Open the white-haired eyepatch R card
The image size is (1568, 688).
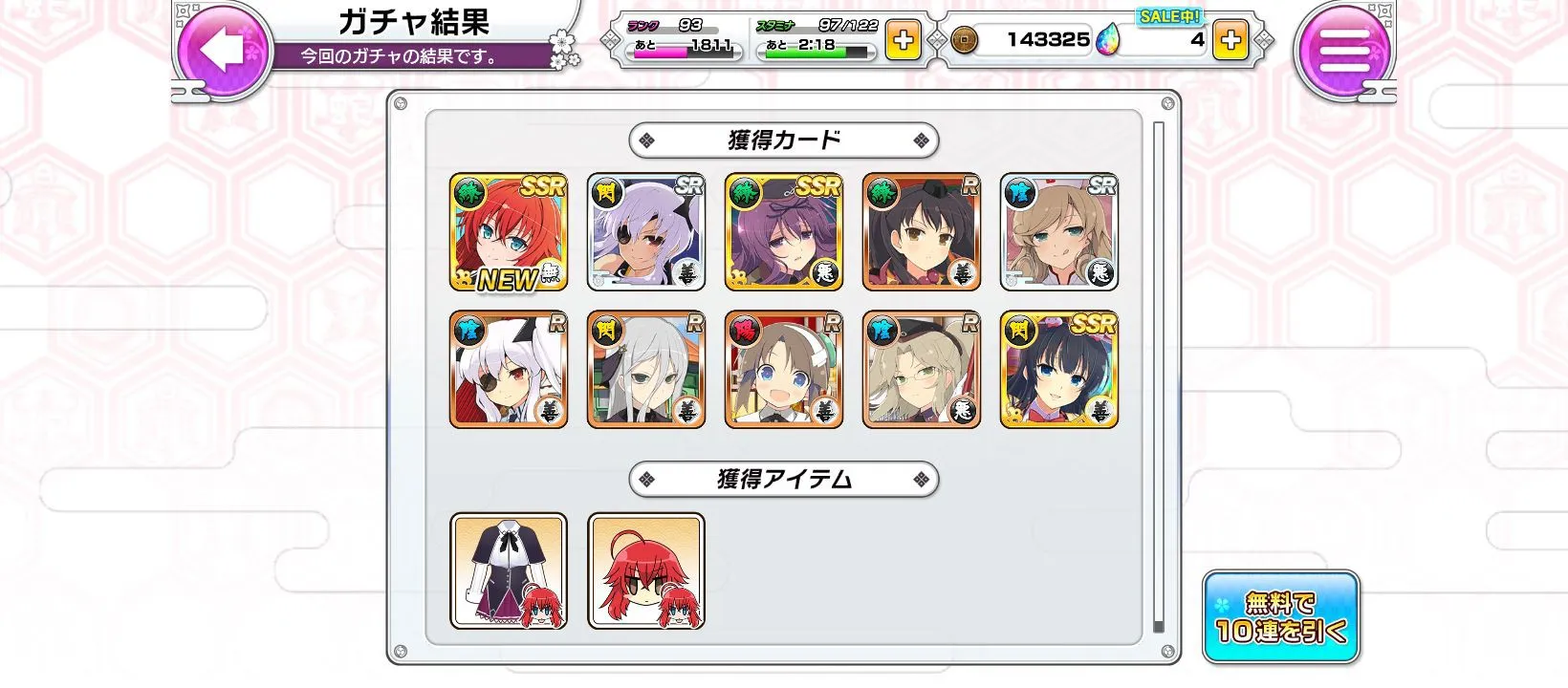pos(509,370)
